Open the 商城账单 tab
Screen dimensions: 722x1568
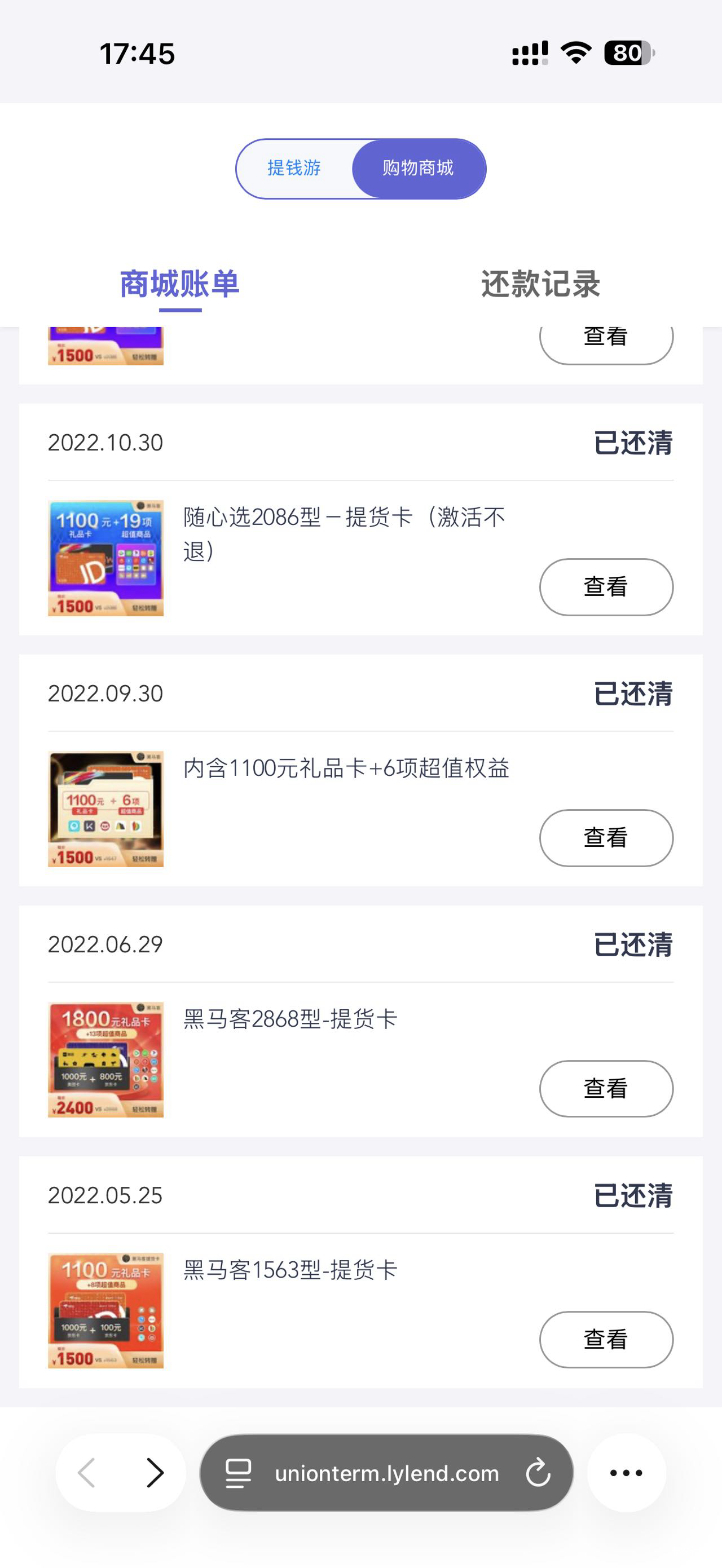[179, 285]
